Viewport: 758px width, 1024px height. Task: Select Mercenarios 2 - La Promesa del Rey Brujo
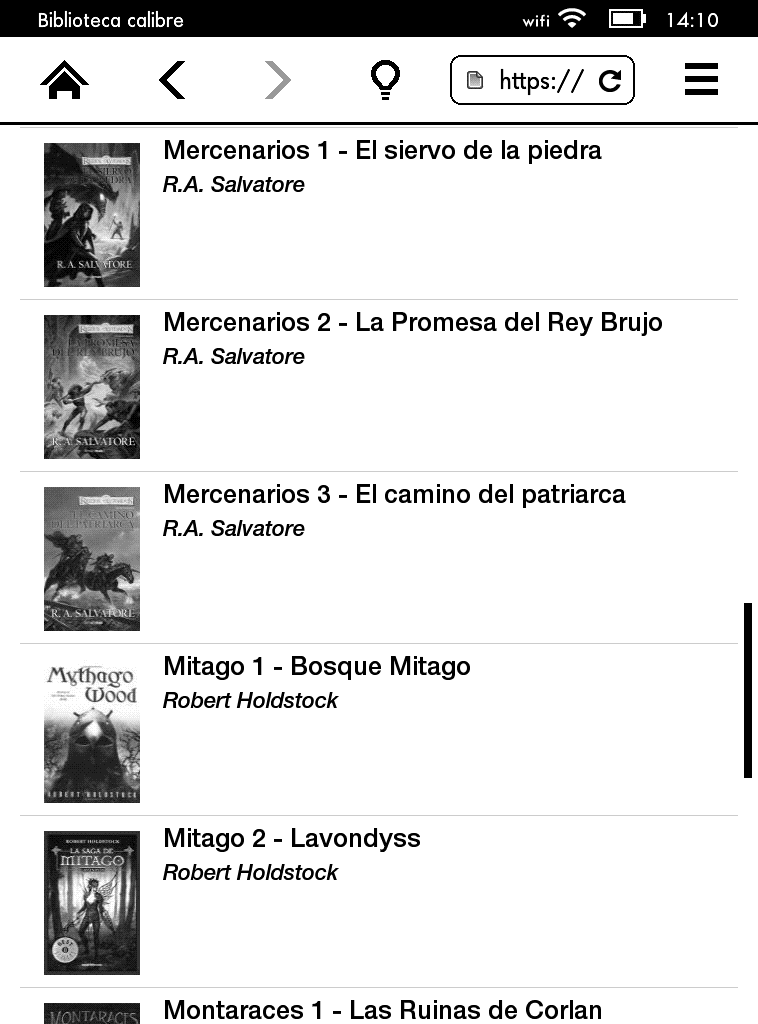coord(412,323)
